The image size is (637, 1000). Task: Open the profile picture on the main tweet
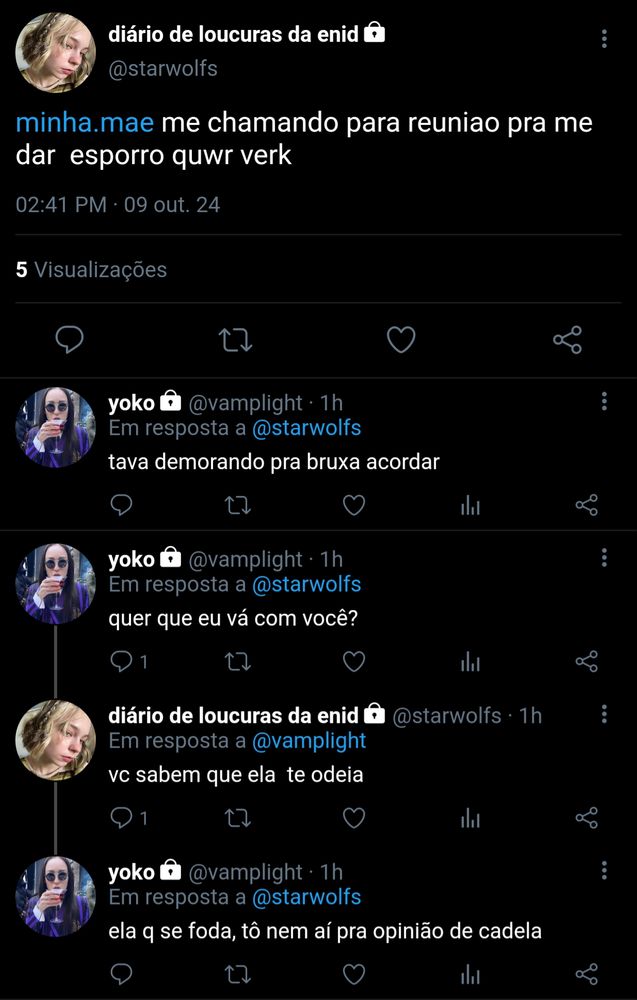point(55,52)
